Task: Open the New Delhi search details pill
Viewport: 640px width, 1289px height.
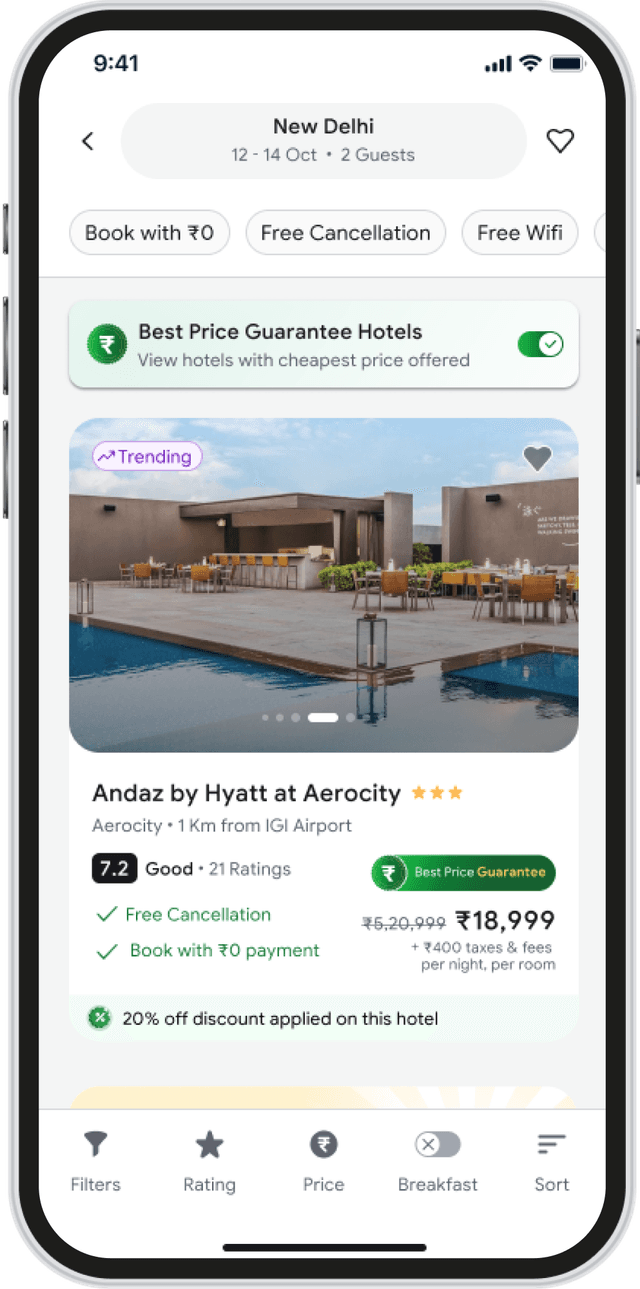Action: (x=323, y=141)
